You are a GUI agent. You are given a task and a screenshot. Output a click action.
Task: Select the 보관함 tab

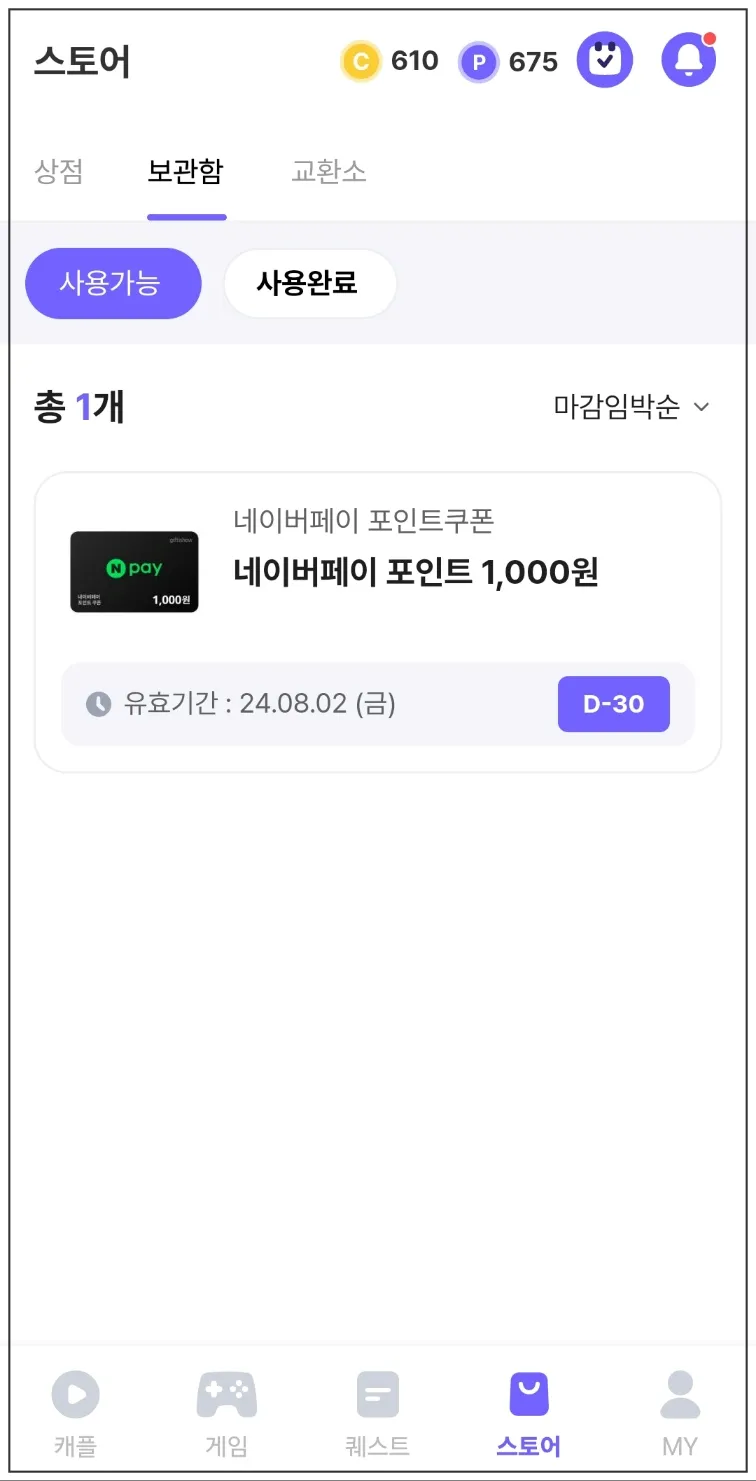coord(186,171)
